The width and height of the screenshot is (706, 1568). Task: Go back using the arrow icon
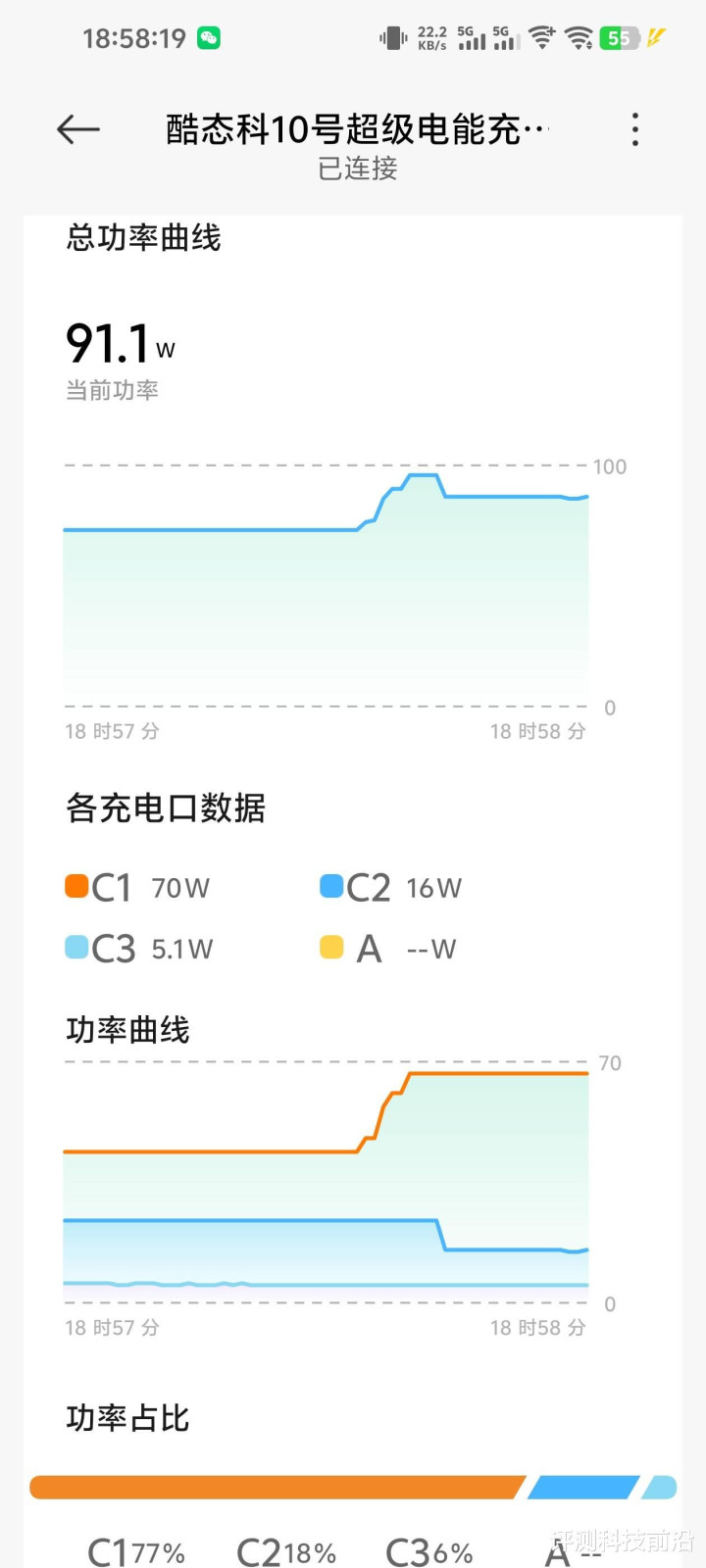click(78, 129)
